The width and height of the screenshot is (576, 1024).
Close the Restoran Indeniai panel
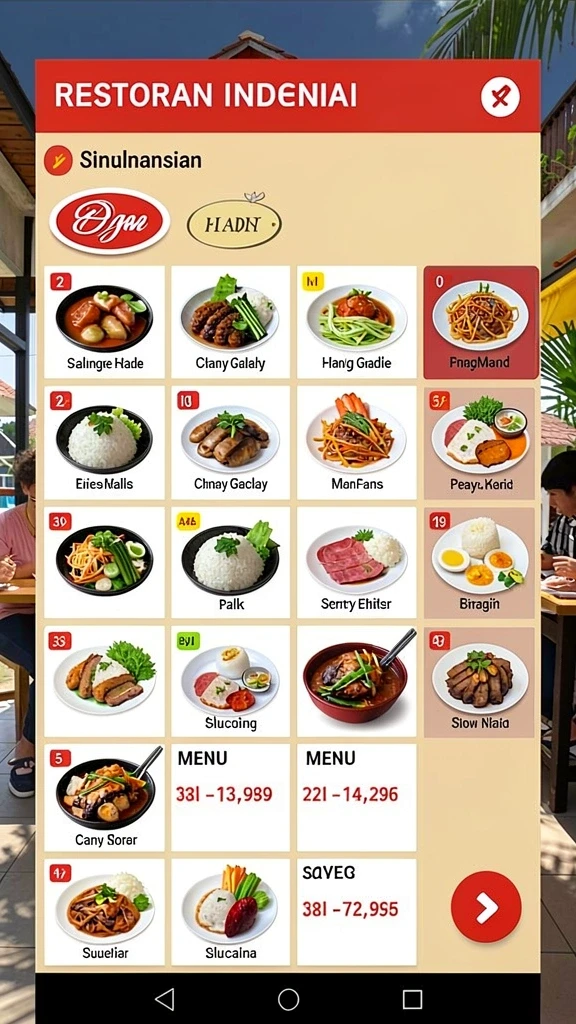500,97
